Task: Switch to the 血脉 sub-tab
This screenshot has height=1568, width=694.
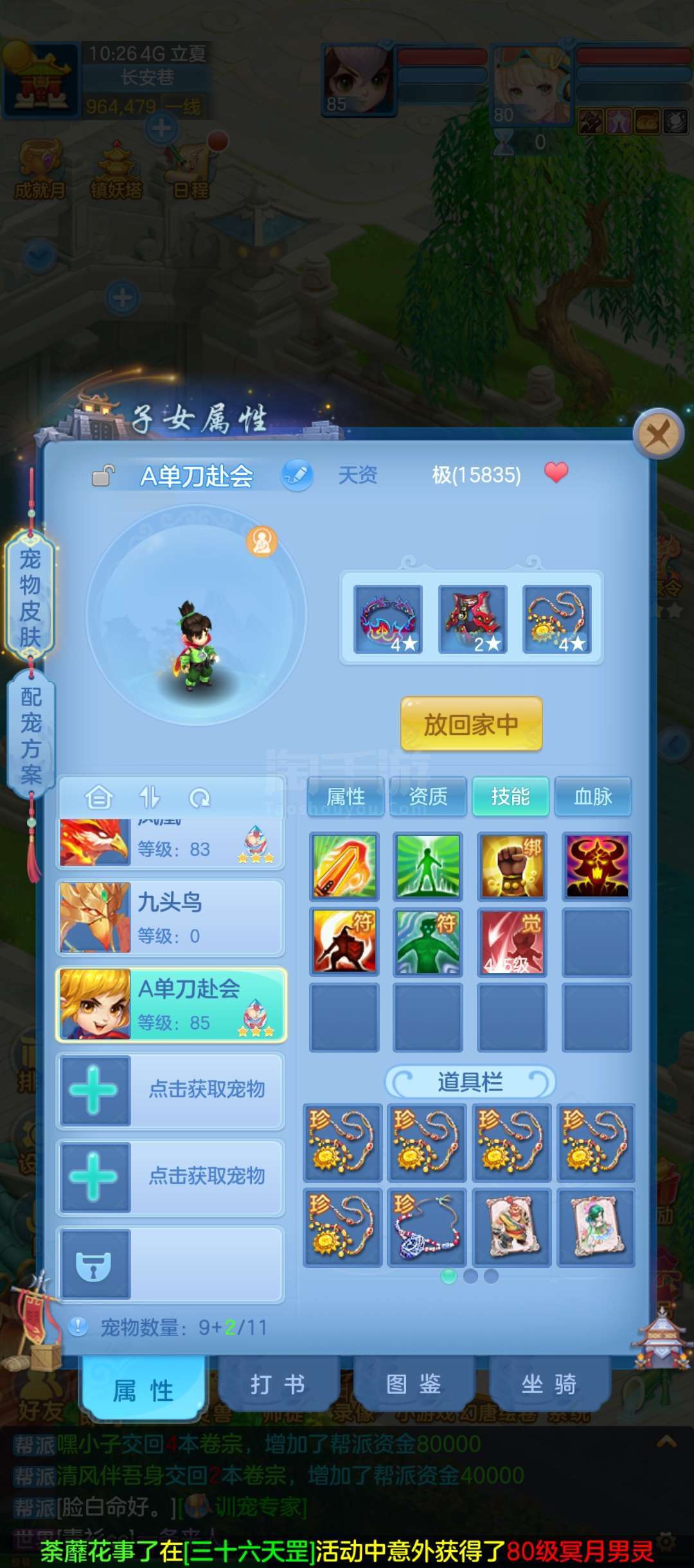Action: [593, 797]
